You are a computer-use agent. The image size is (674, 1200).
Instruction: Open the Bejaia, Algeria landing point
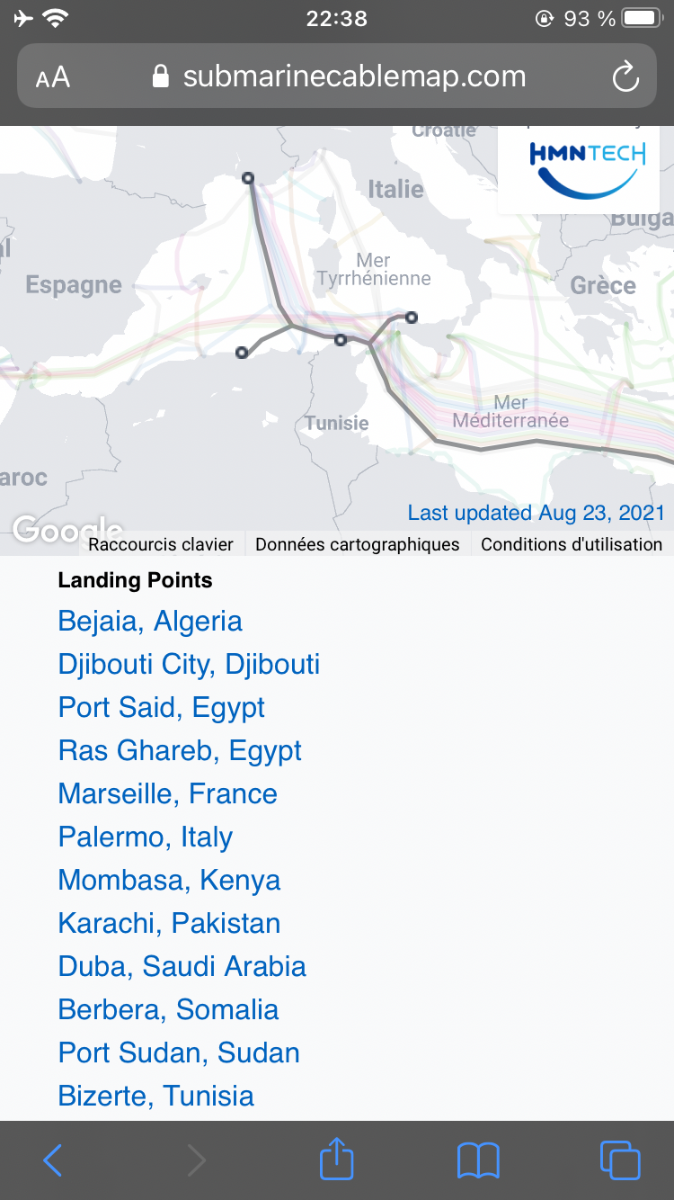pyautogui.click(x=150, y=621)
